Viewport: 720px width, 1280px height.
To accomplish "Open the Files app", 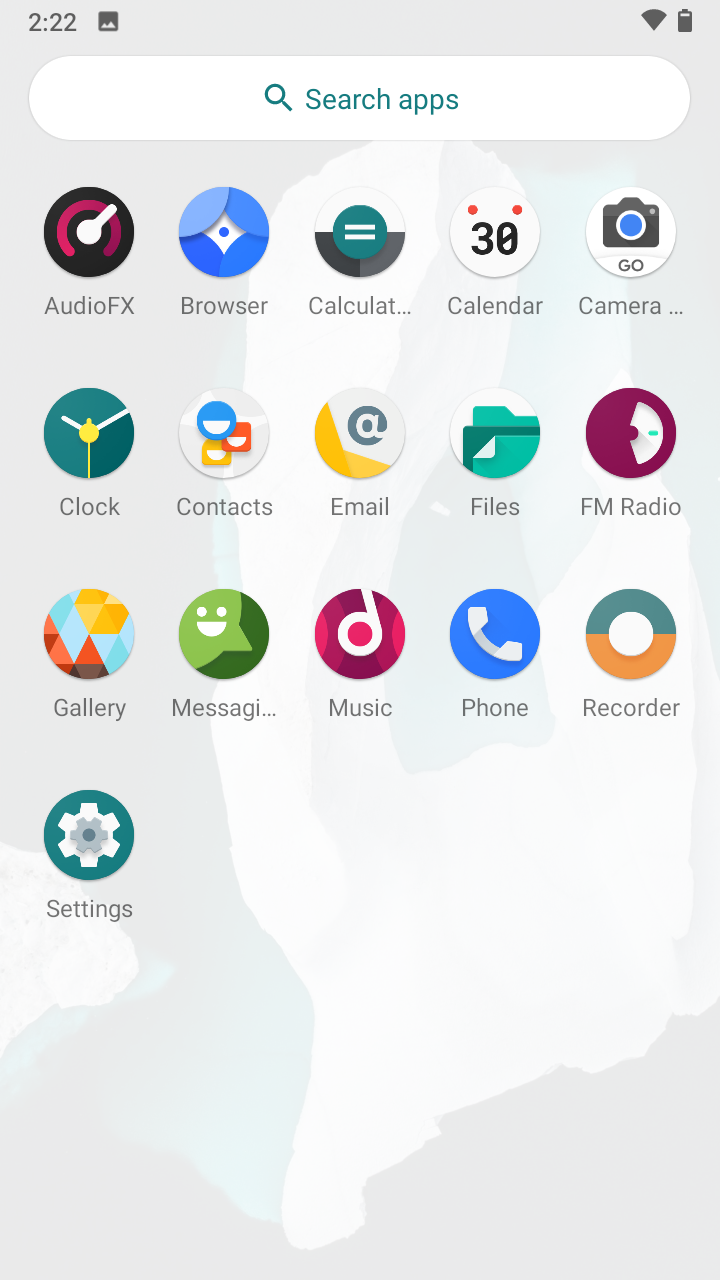I will pos(495,434).
